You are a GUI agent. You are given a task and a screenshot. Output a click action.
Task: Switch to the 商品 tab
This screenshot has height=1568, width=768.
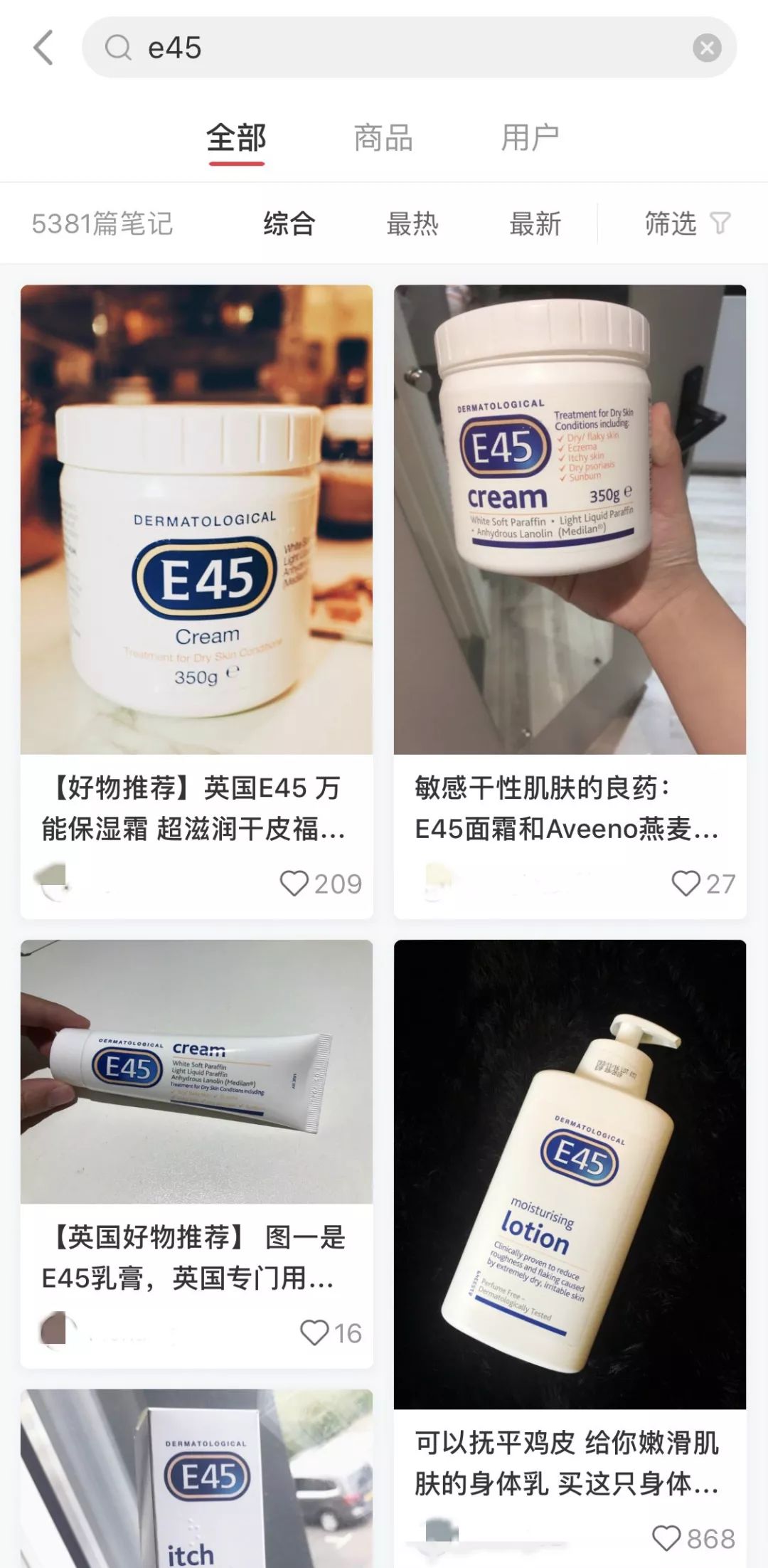click(383, 138)
